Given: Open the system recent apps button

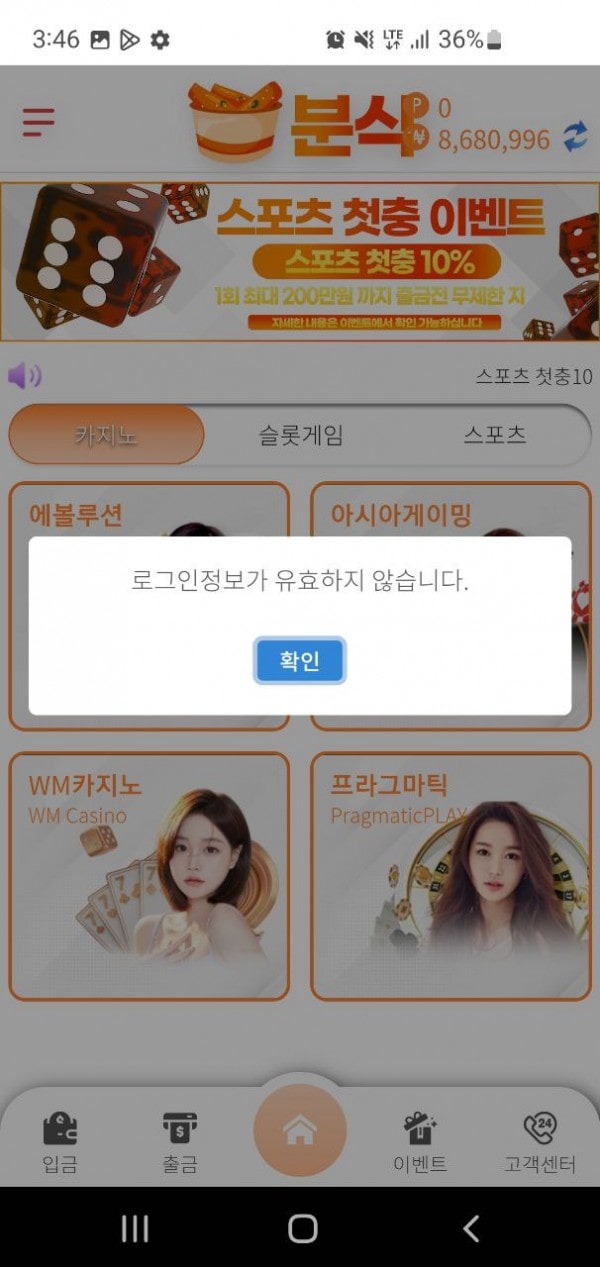Looking at the screenshot, I should click(x=134, y=1228).
